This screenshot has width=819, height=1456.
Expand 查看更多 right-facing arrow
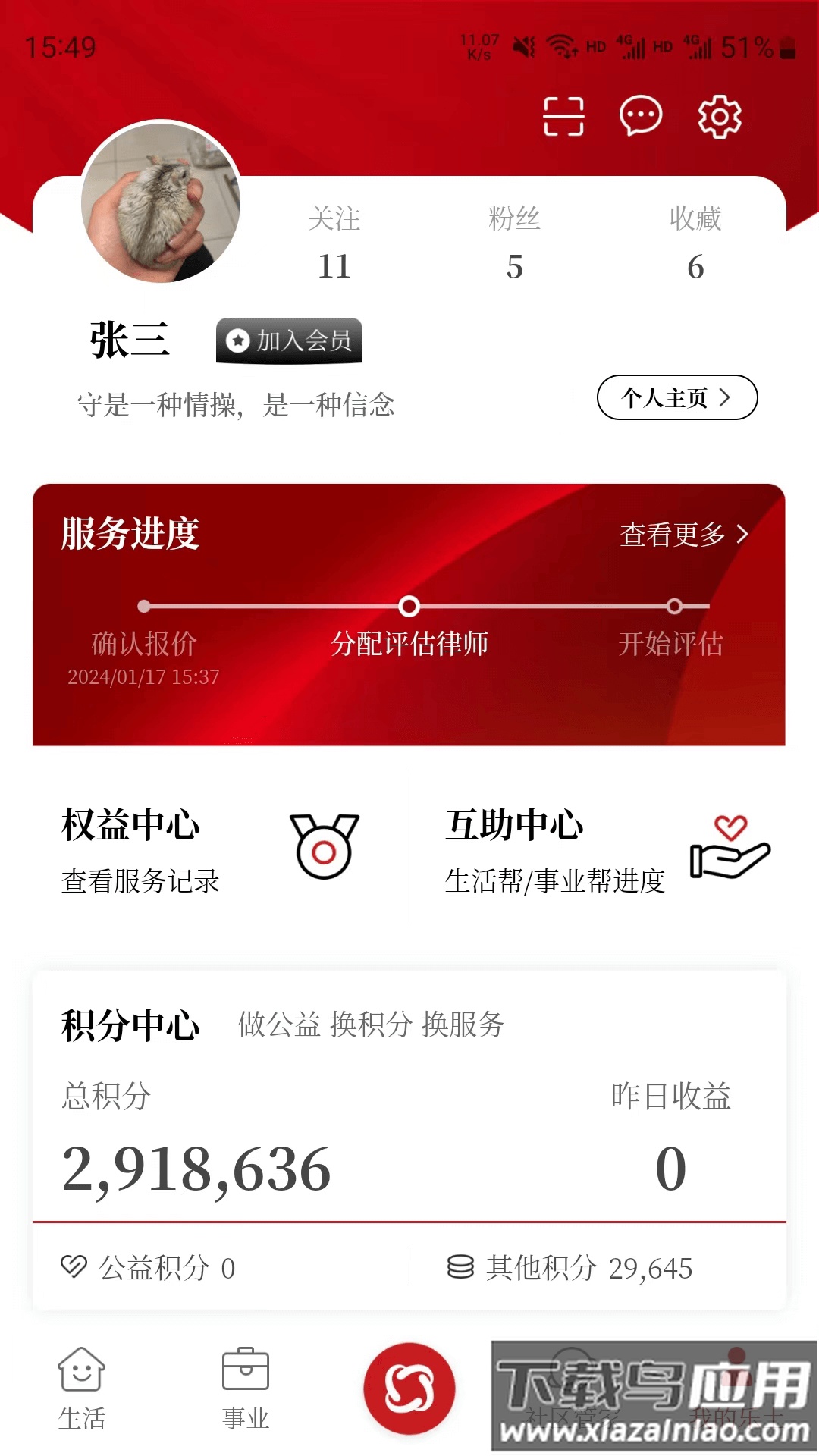click(741, 535)
